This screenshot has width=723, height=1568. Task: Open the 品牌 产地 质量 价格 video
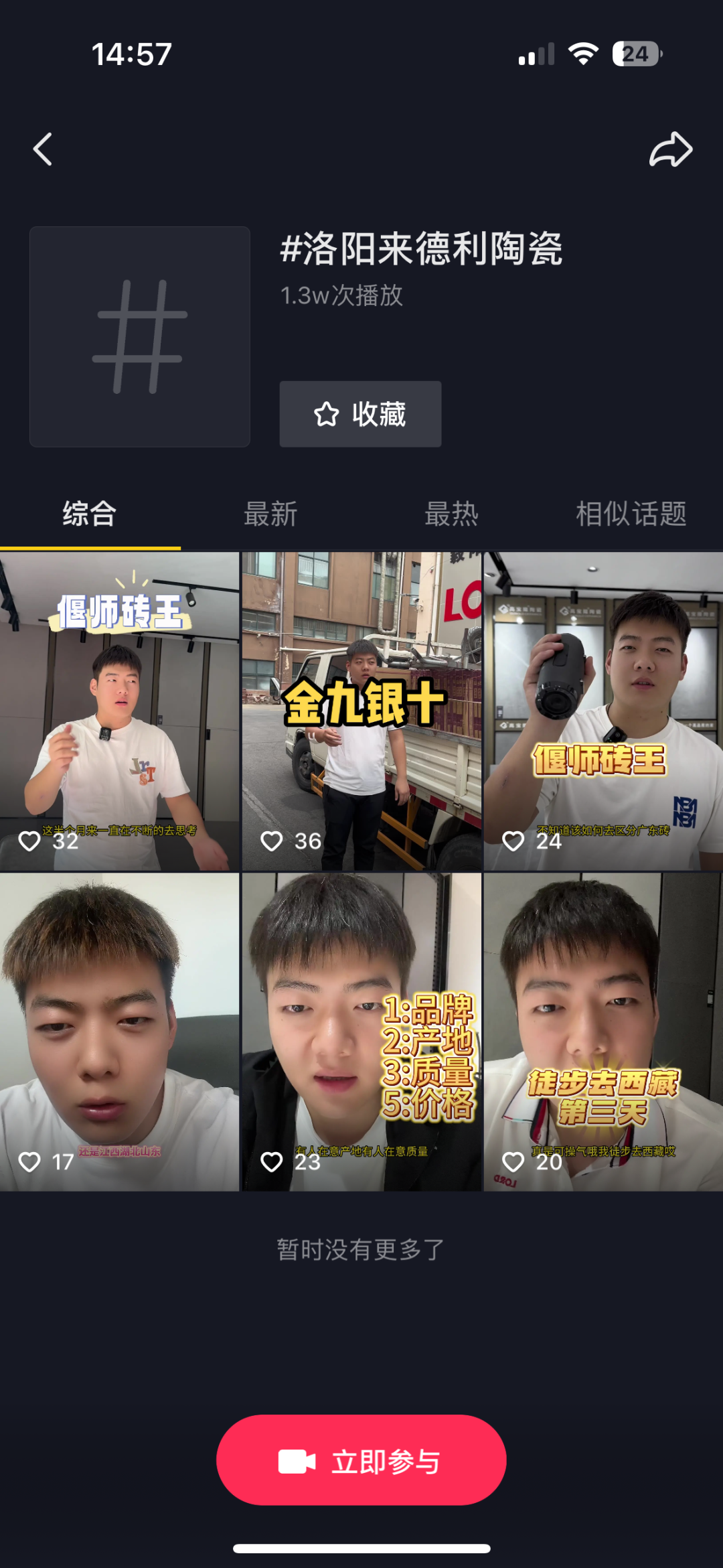coord(361,1031)
